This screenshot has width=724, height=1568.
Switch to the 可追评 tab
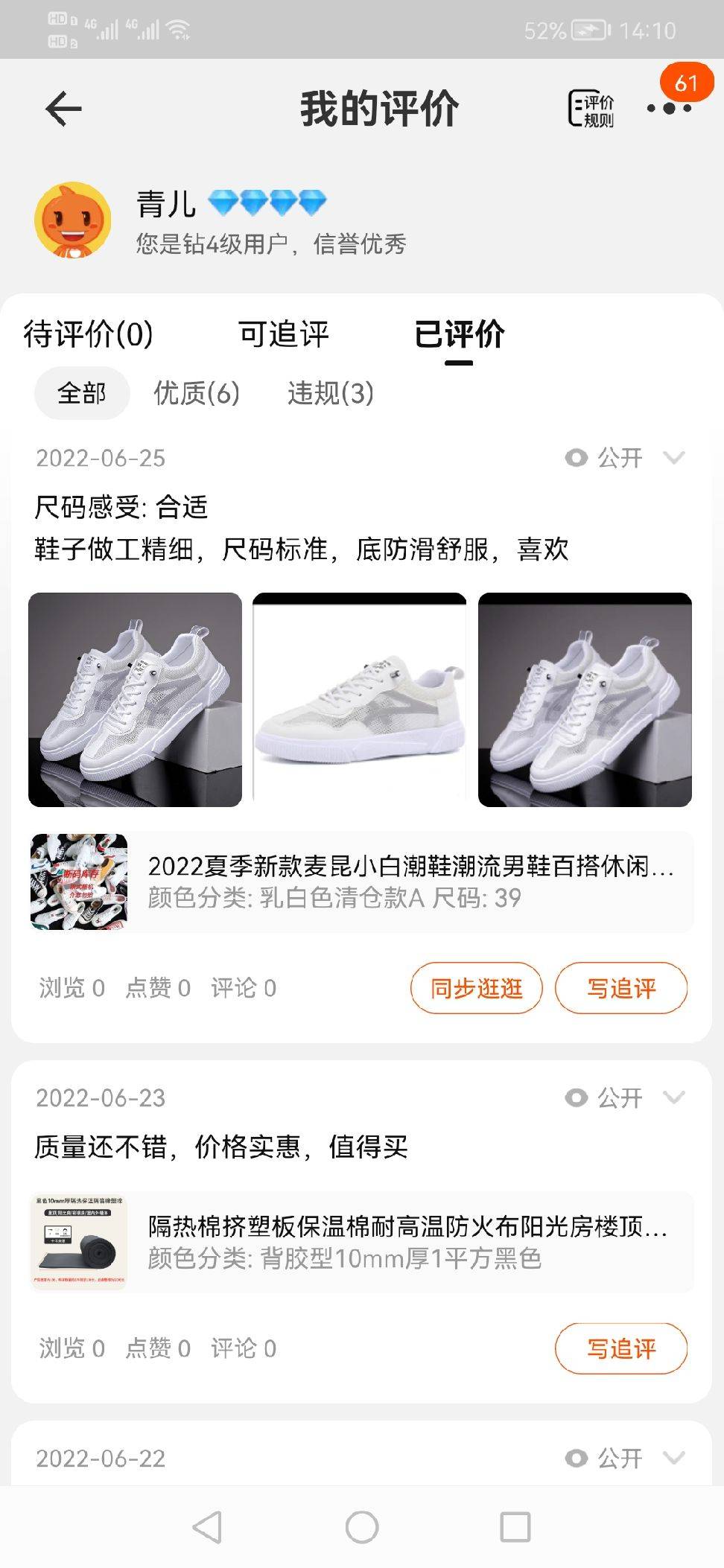(284, 334)
